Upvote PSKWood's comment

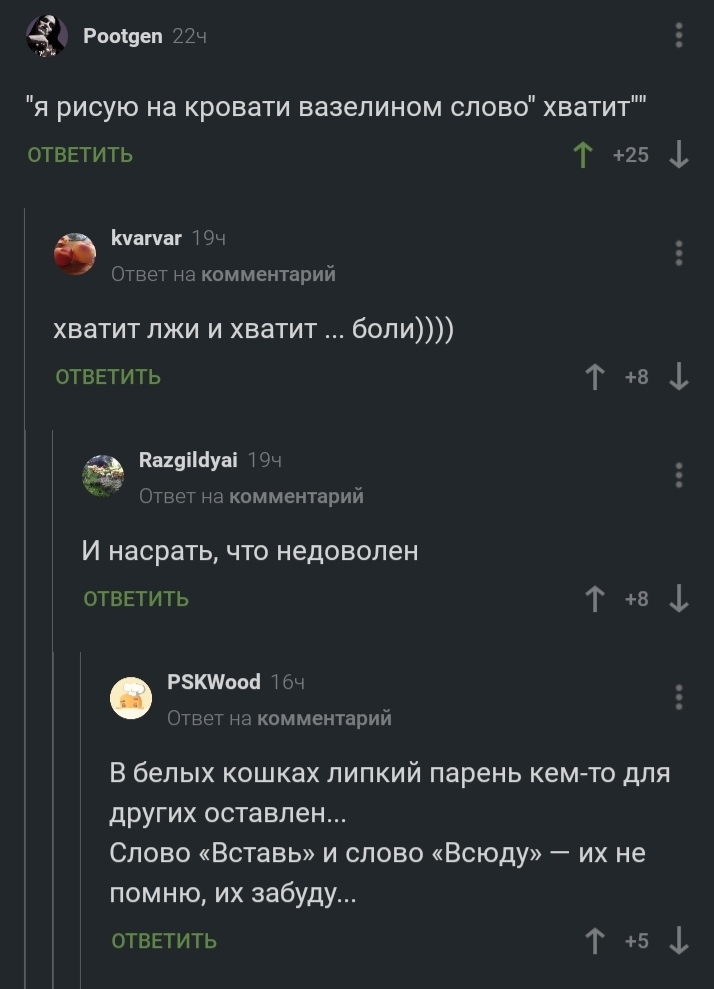[595, 941]
